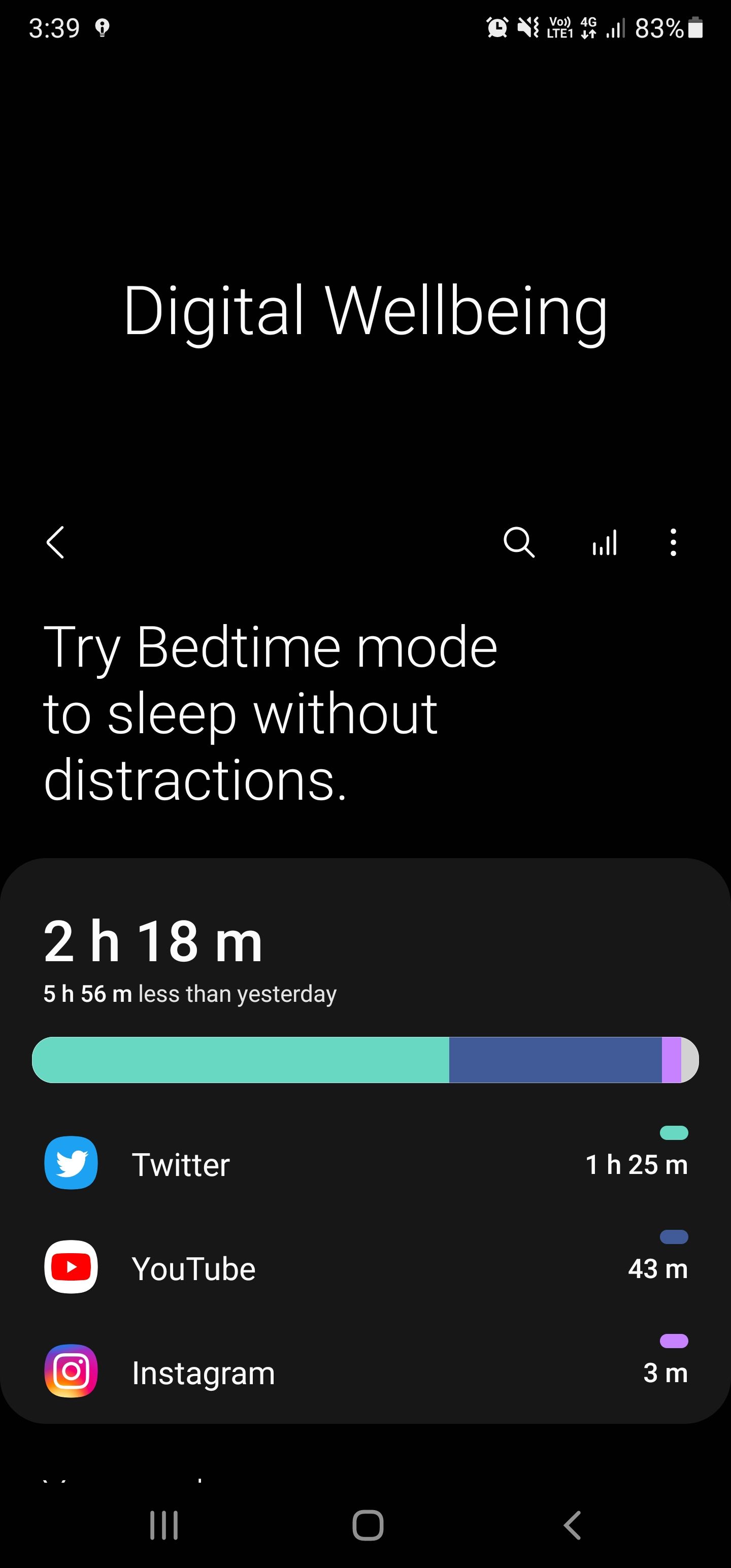
Task: Expand the Twitter usage row
Action: 365,1163
